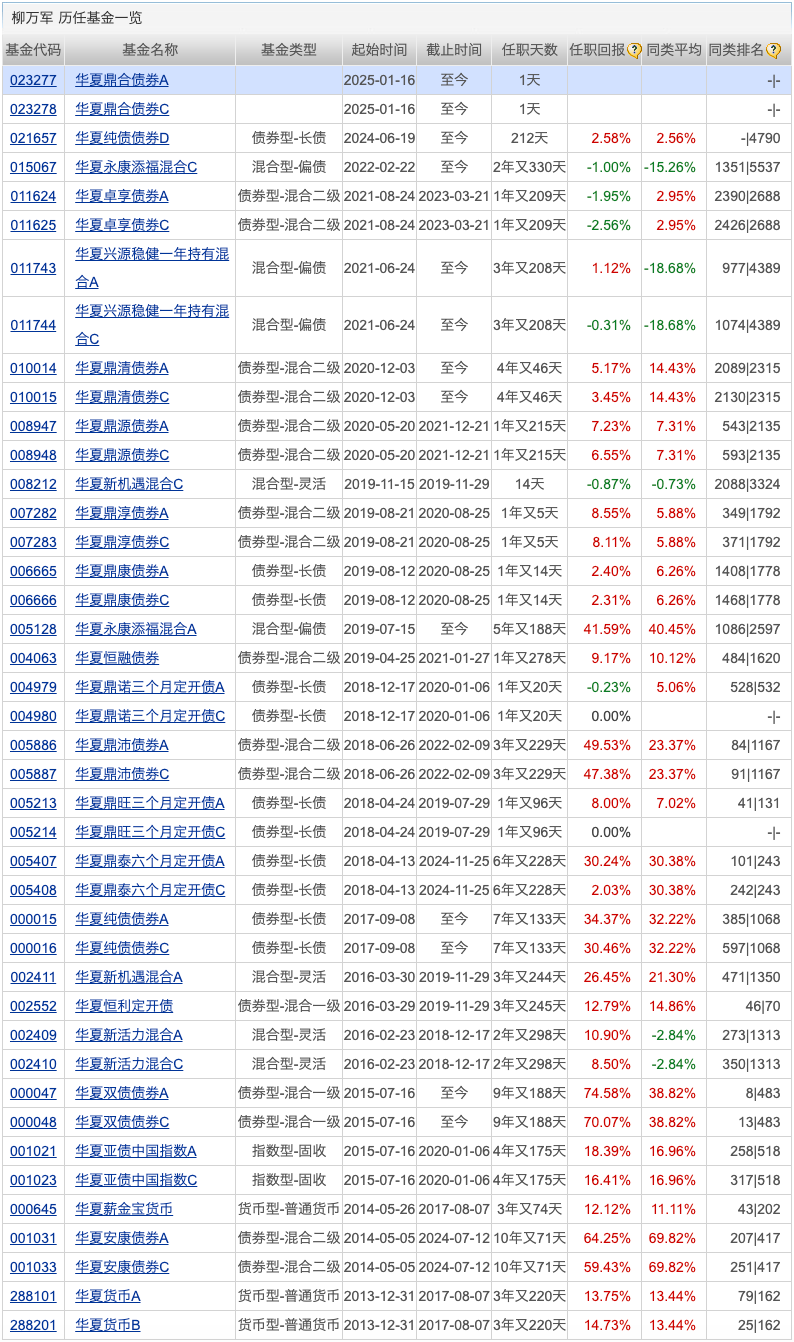Open fund code link 005128
This screenshot has height=1342, width=794.
click(x=33, y=629)
